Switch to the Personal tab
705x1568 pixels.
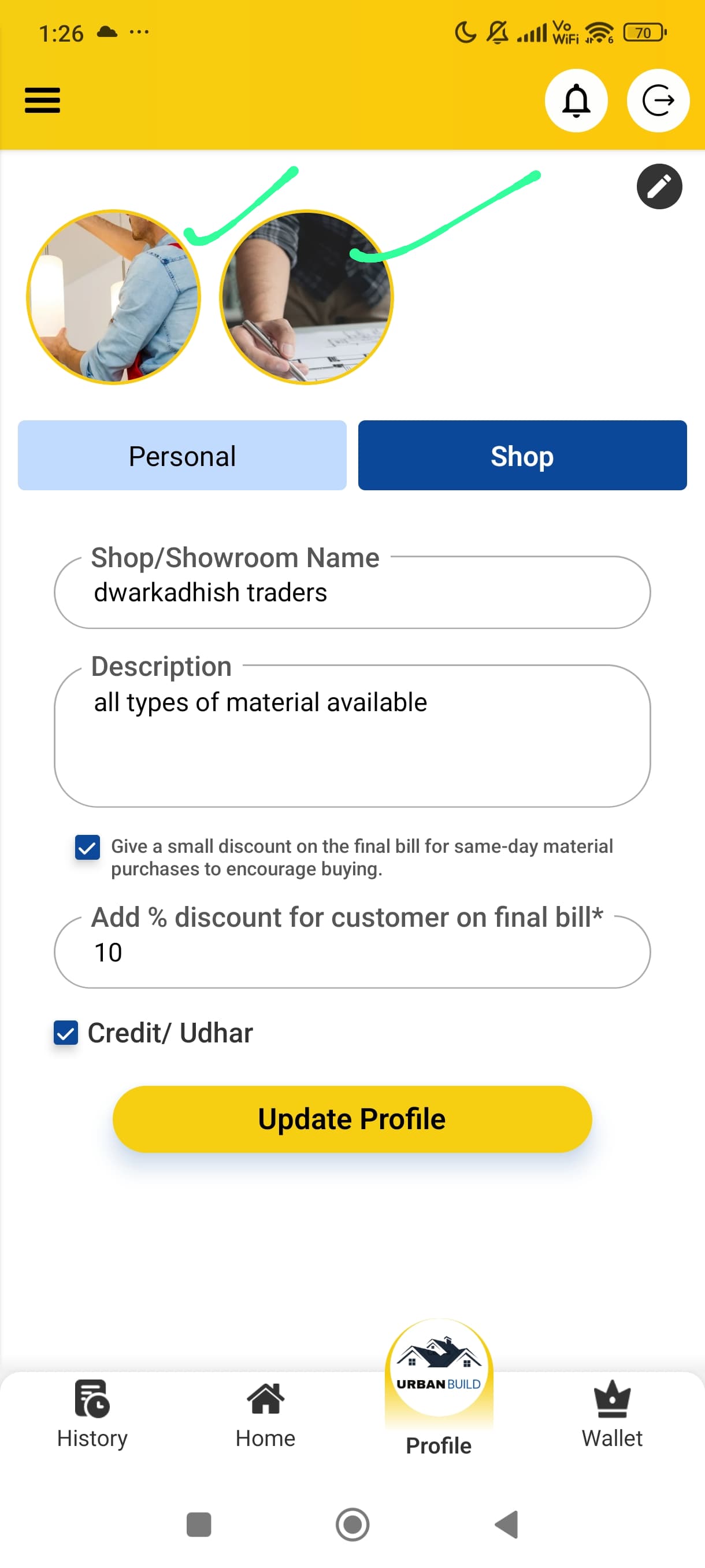coord(182,455)
